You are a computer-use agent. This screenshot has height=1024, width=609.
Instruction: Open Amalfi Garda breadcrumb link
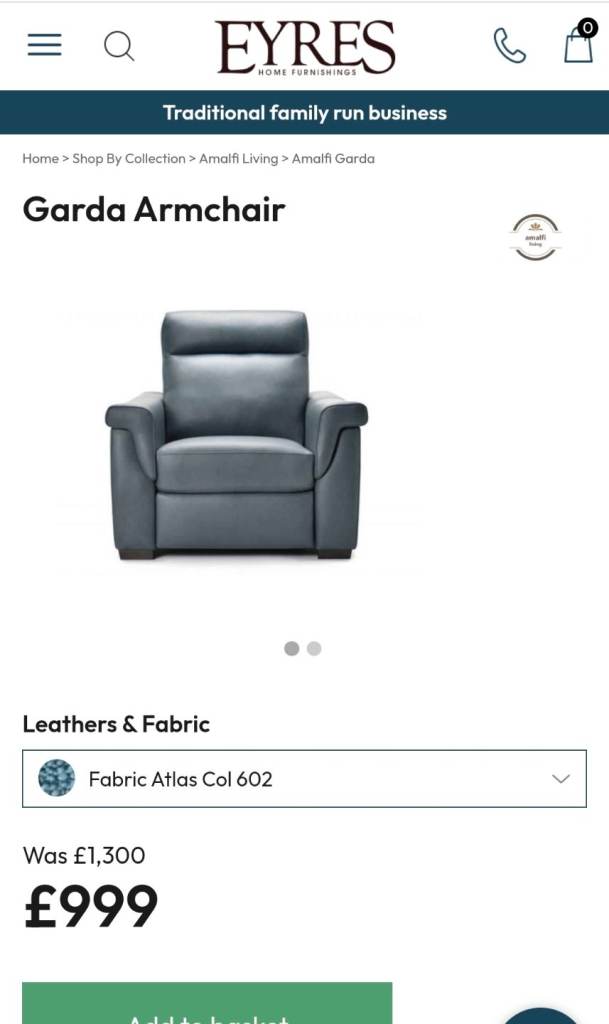coord(333,158)
